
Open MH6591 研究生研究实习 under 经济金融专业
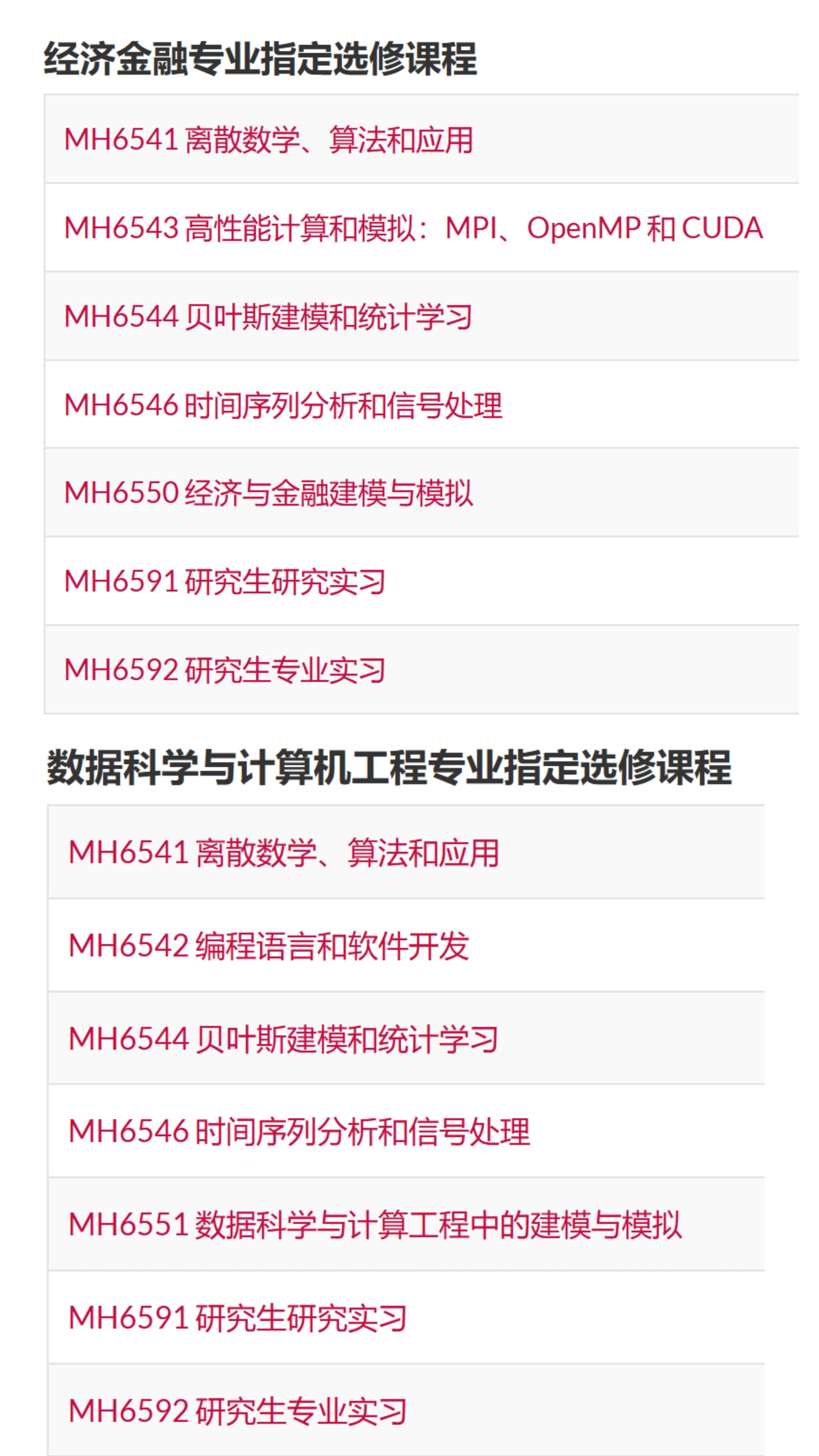pyautogui.click(x=224, y=581)
